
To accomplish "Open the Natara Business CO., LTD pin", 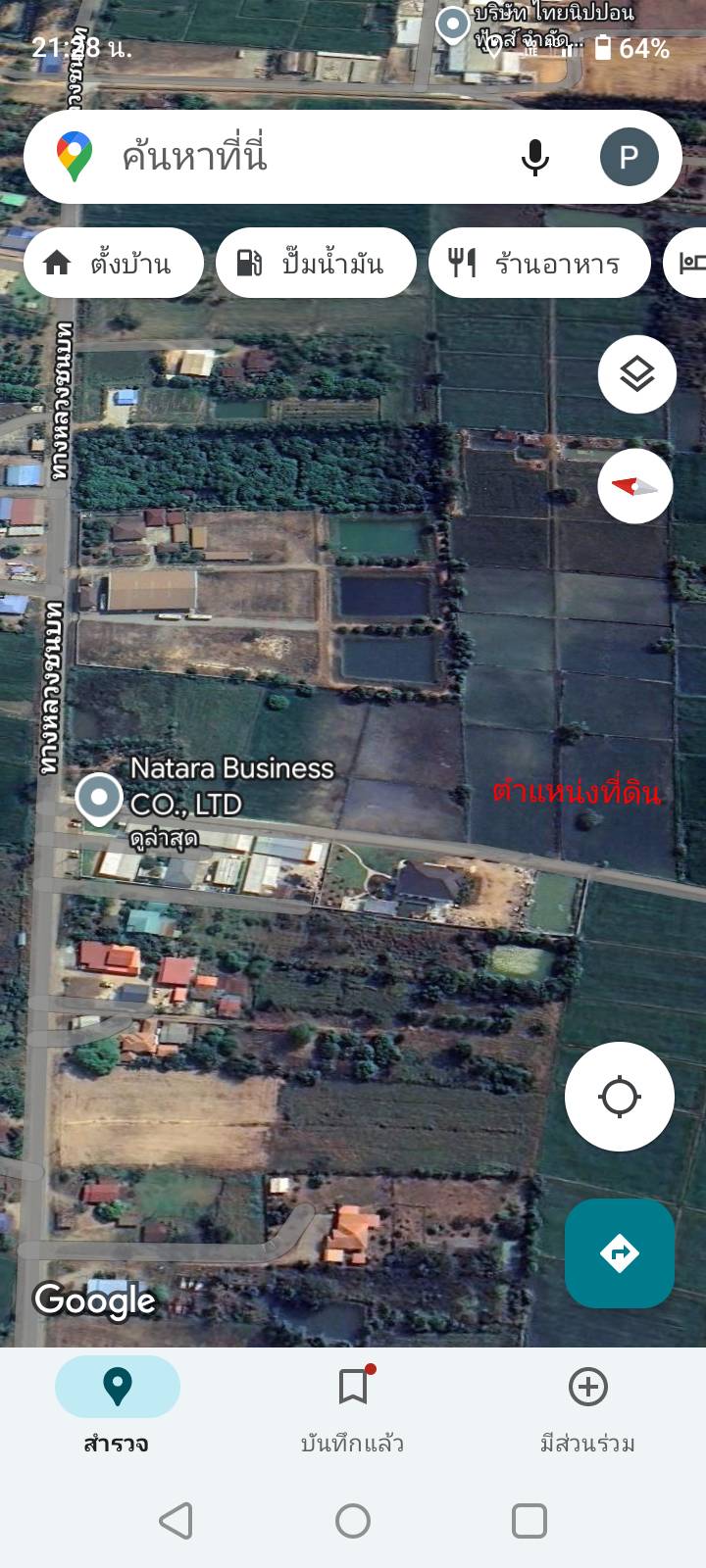I will 99,799.
